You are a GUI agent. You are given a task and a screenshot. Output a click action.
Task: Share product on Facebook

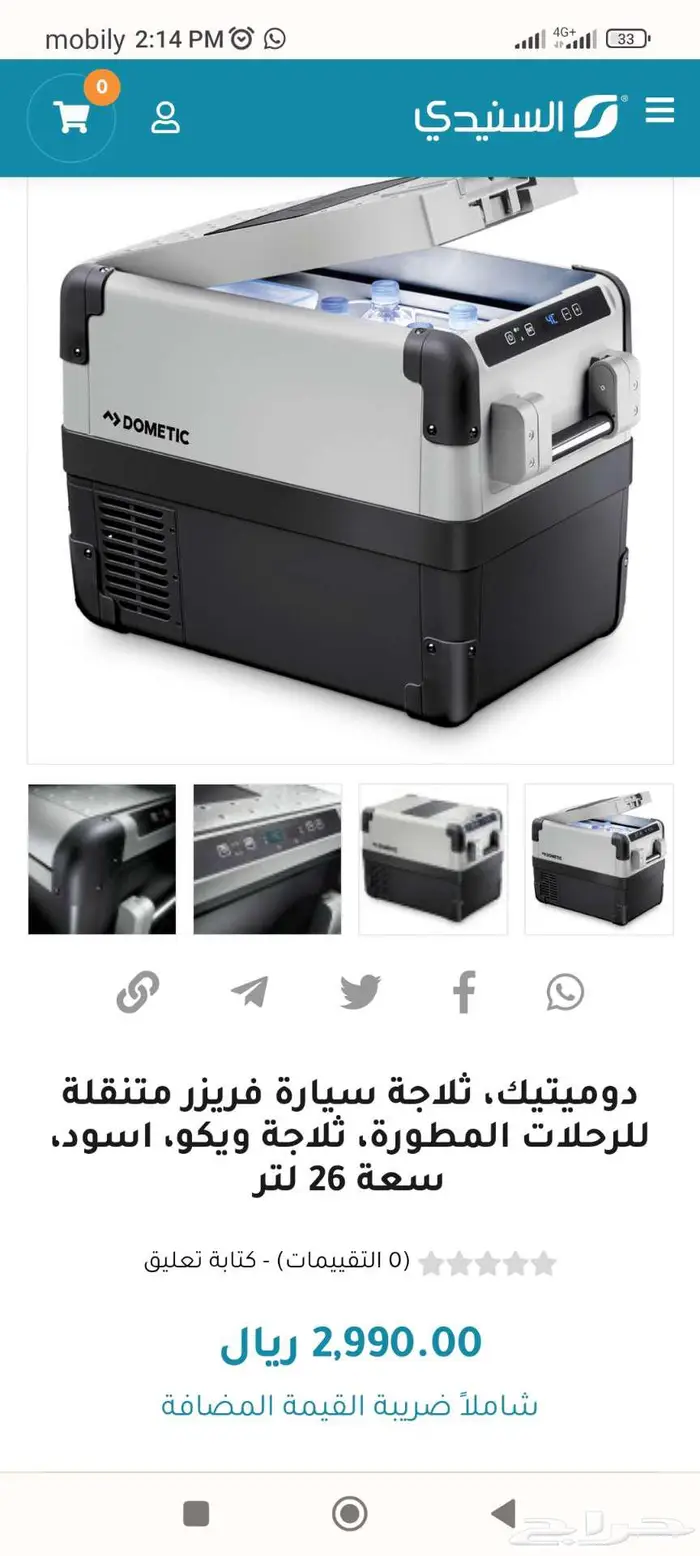(x=463, y=993)
